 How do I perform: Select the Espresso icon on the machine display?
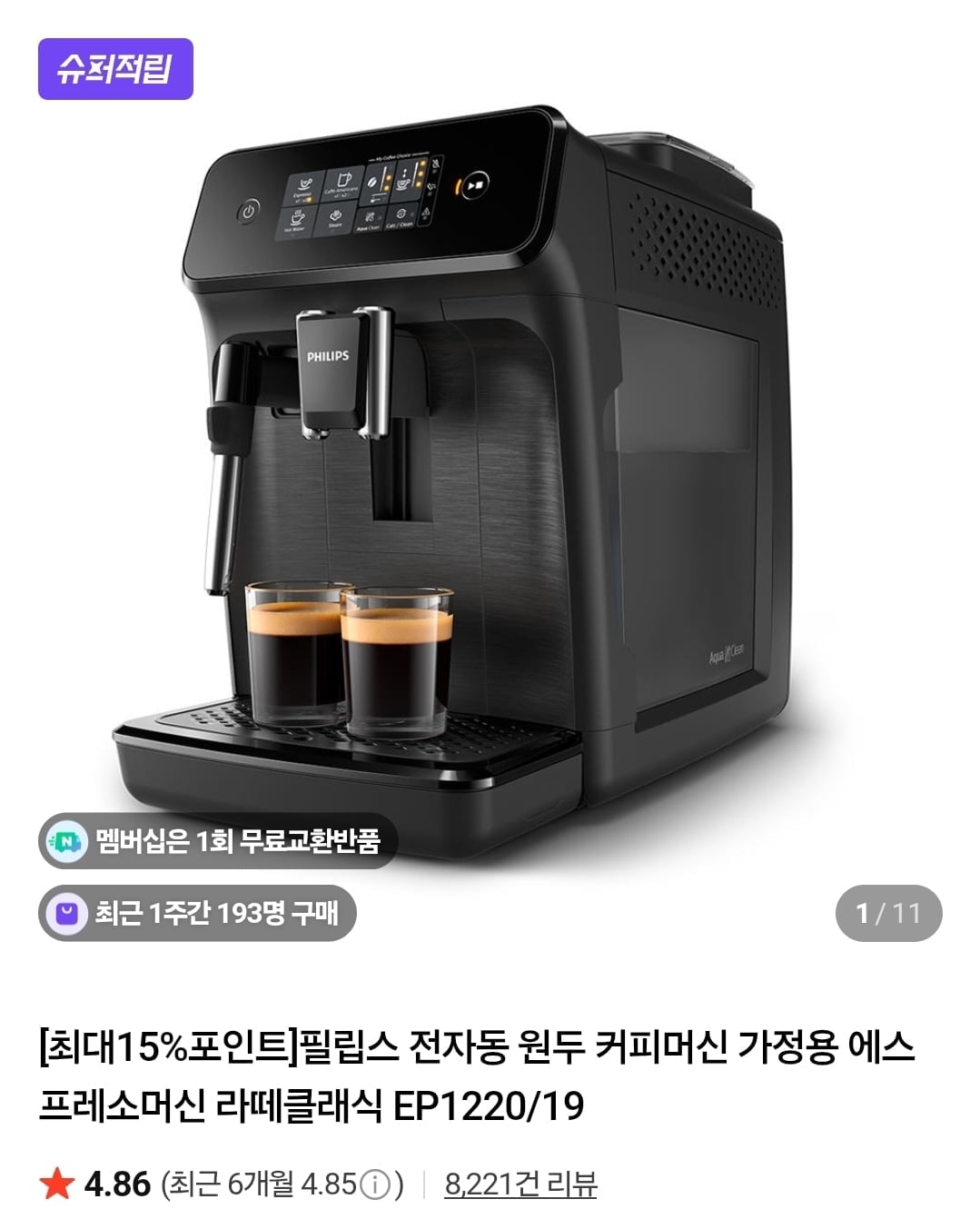(x=304, y=184)
